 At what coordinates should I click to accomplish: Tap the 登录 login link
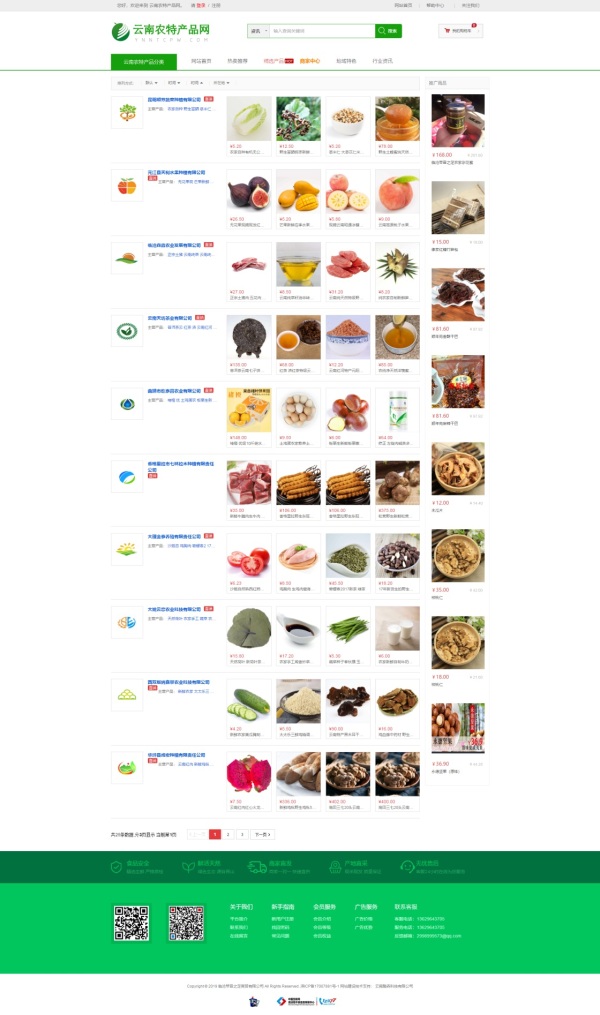pos(200,5)
